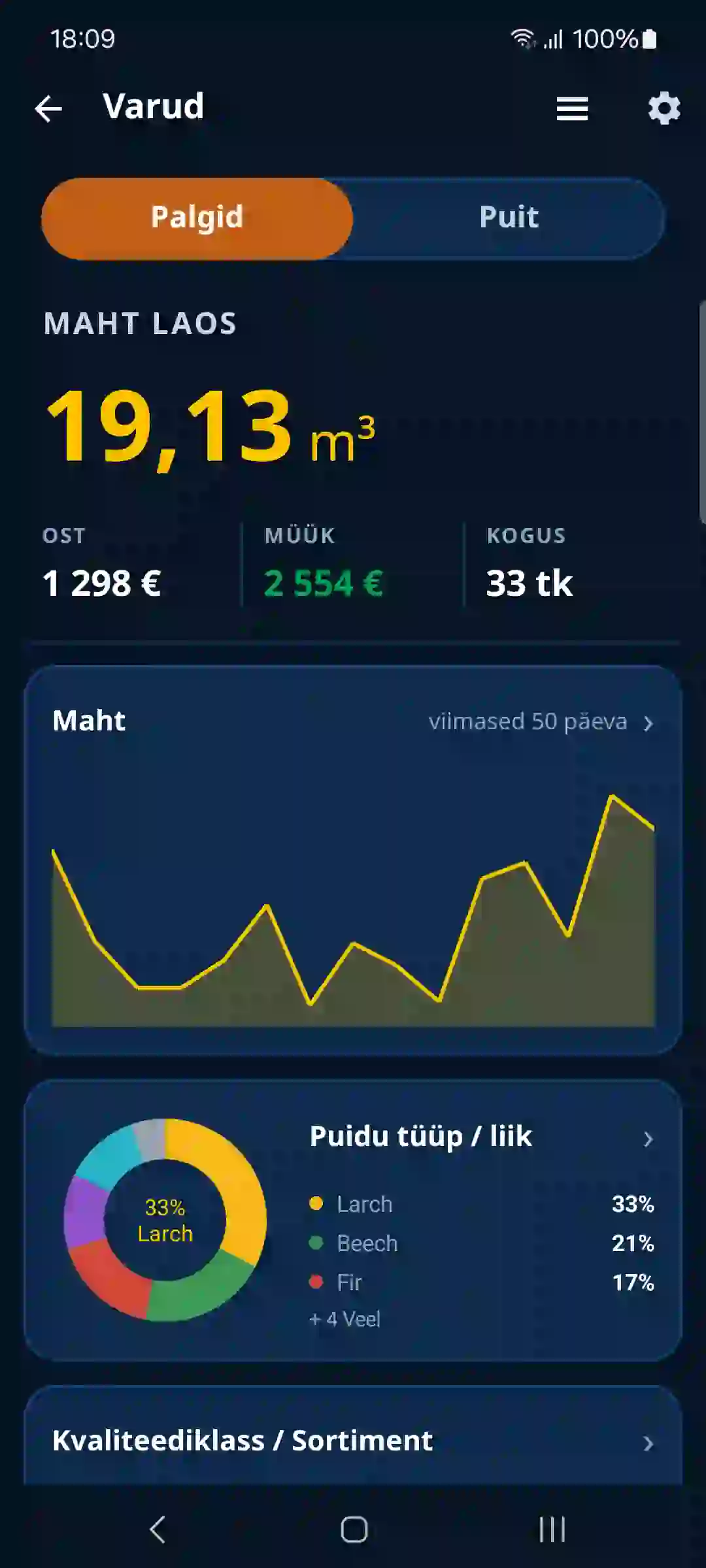The height and width of the screenshot is (1568, 706).
Task: Open the Maht volume chart card
Action: point(353,860)
